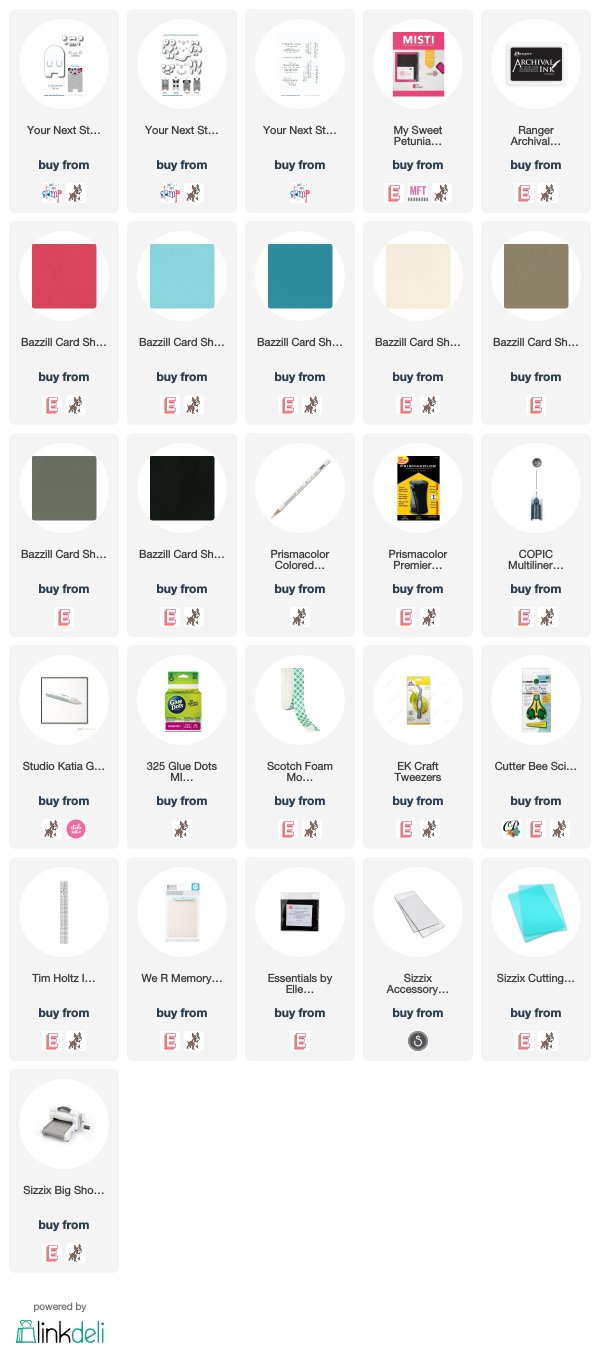Open the EK Craft Tweezers product
Viewport: 600px width, 1353px height.
point(418,747)
